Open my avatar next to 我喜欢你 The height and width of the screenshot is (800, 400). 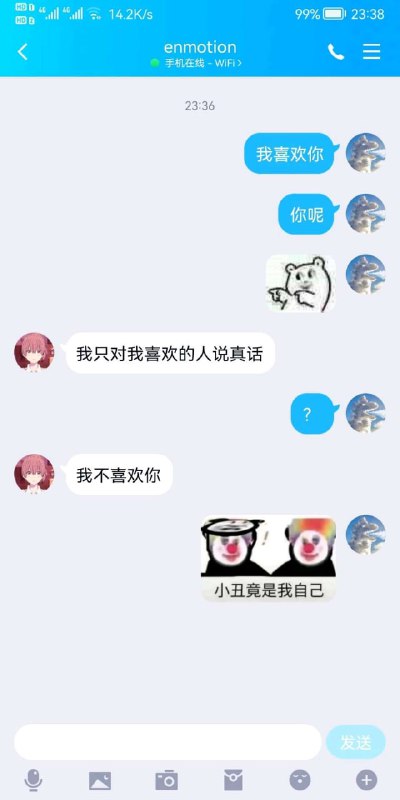(365, 153)
